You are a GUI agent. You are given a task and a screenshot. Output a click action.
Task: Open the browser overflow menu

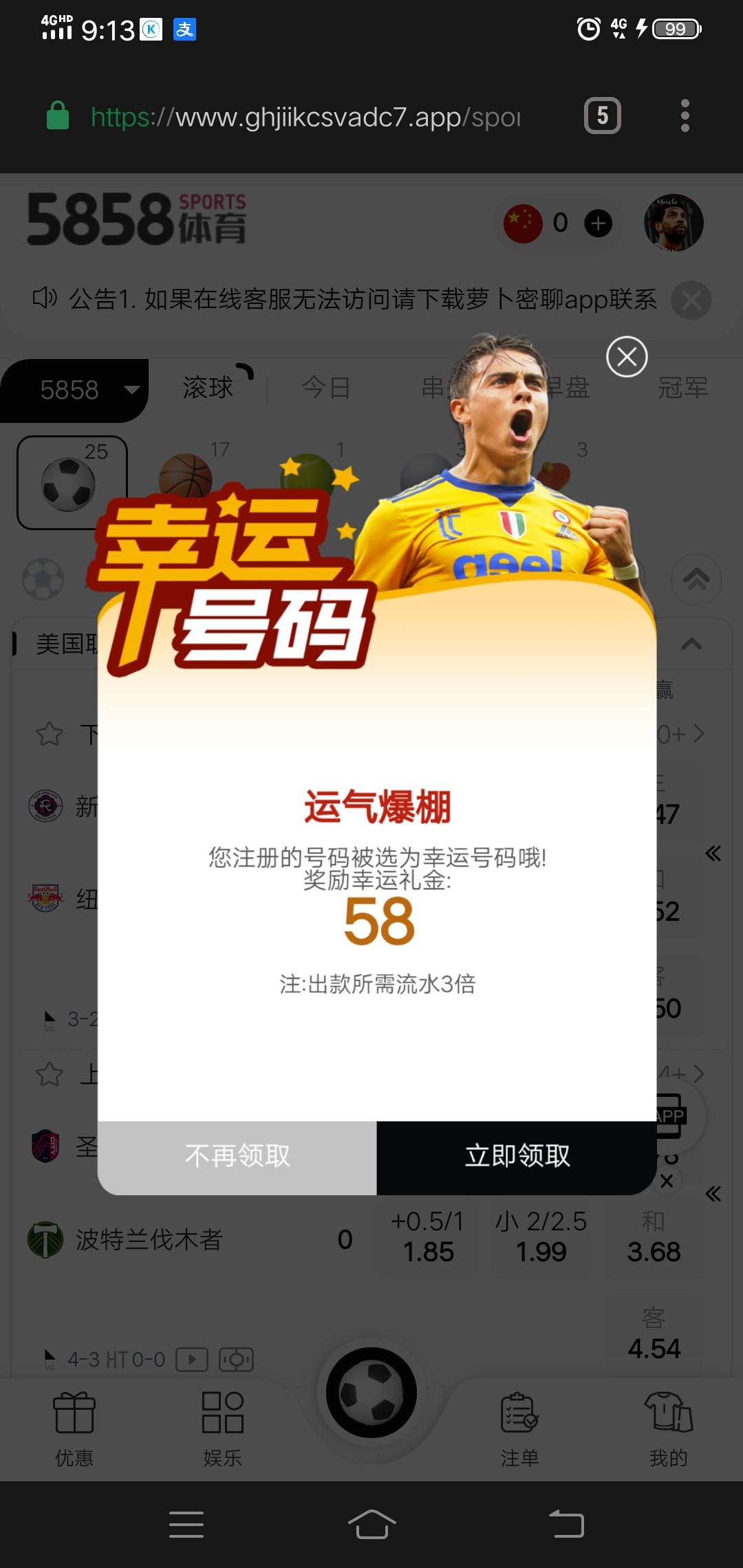(x=685, y=116)
